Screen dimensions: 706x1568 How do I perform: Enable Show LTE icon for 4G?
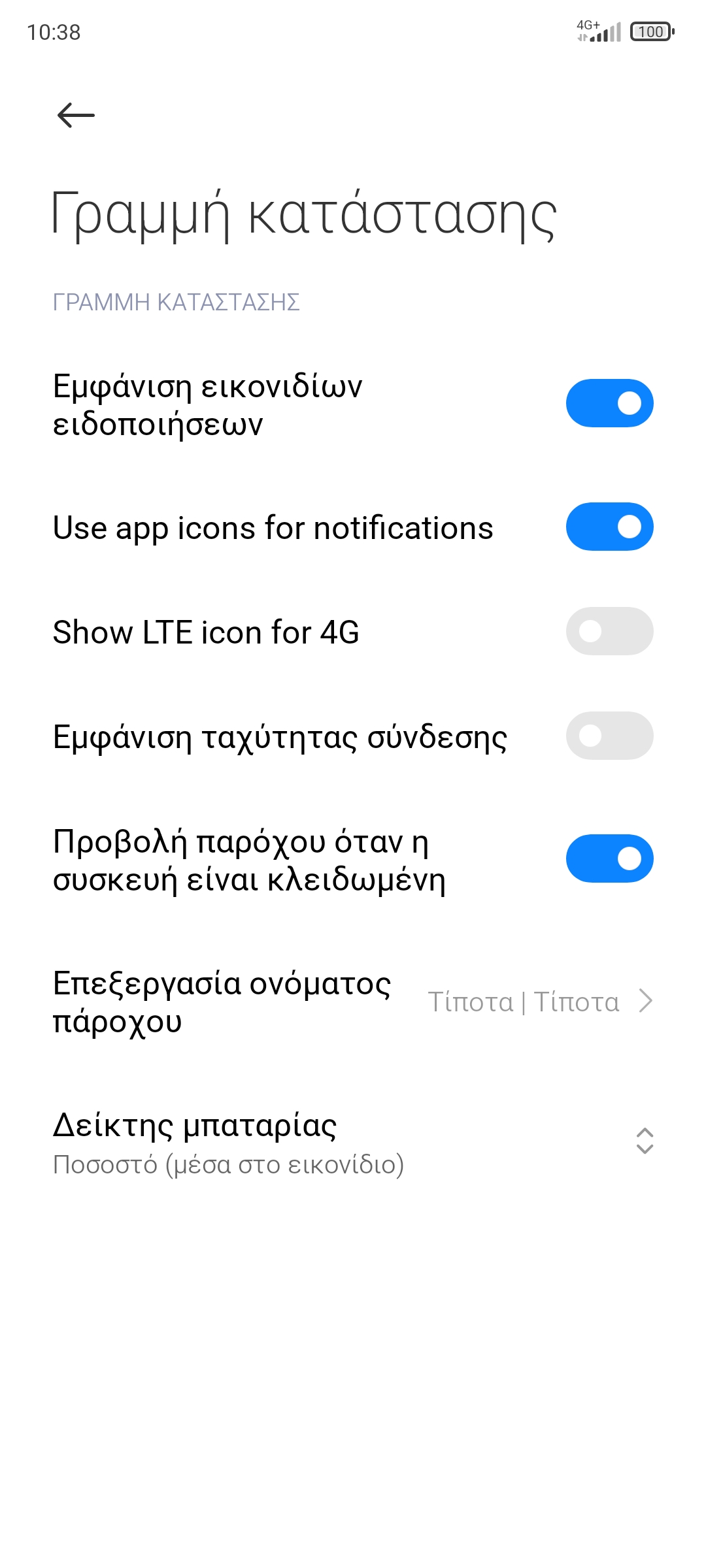[609, 631]
